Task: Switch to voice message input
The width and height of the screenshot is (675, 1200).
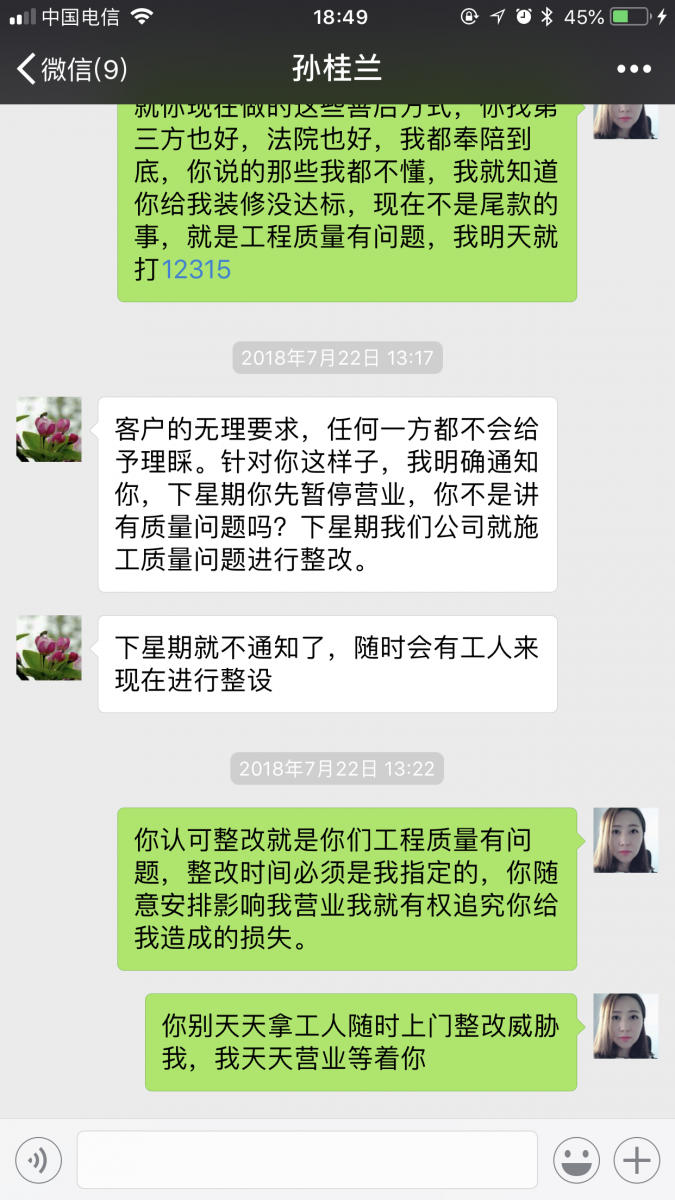Action: (38, 1160)
